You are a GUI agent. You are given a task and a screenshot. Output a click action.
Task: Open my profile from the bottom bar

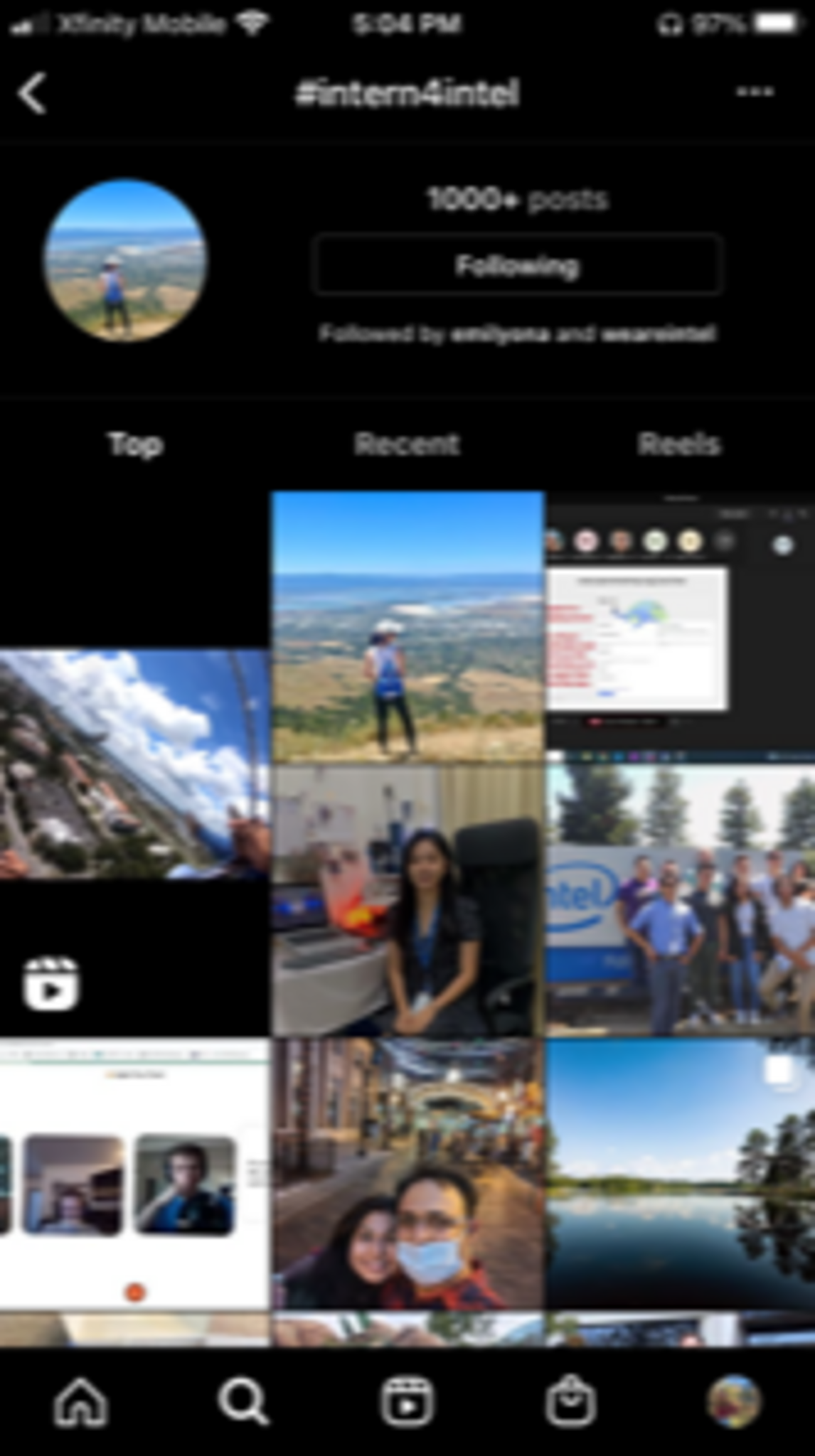(734, 1402)
